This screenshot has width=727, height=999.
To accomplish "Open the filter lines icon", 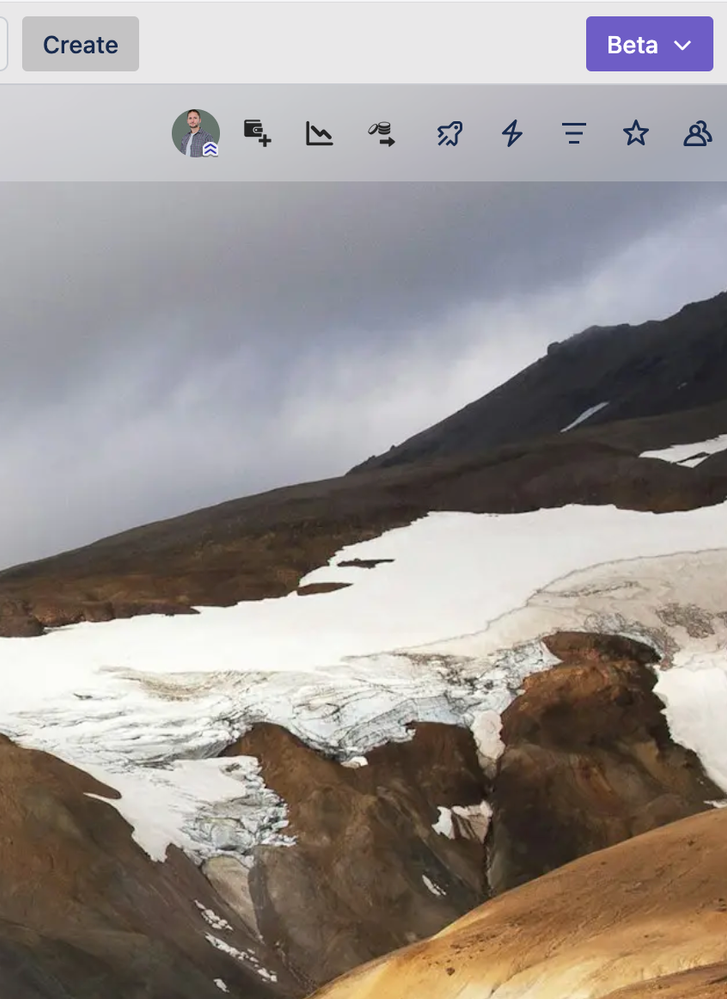I will 573,133.
